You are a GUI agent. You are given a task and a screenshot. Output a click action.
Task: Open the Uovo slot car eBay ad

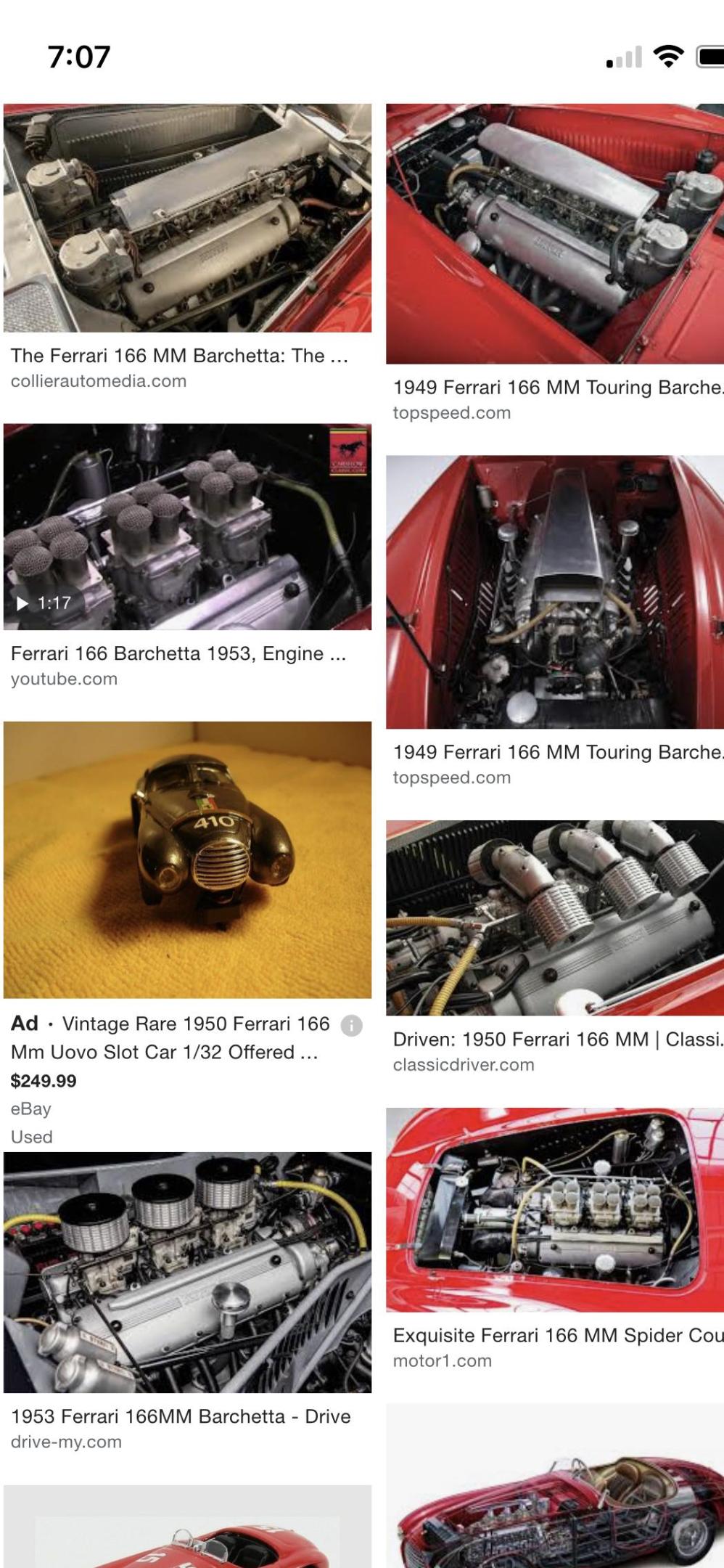pyautogui.click(x=187, y=859)
